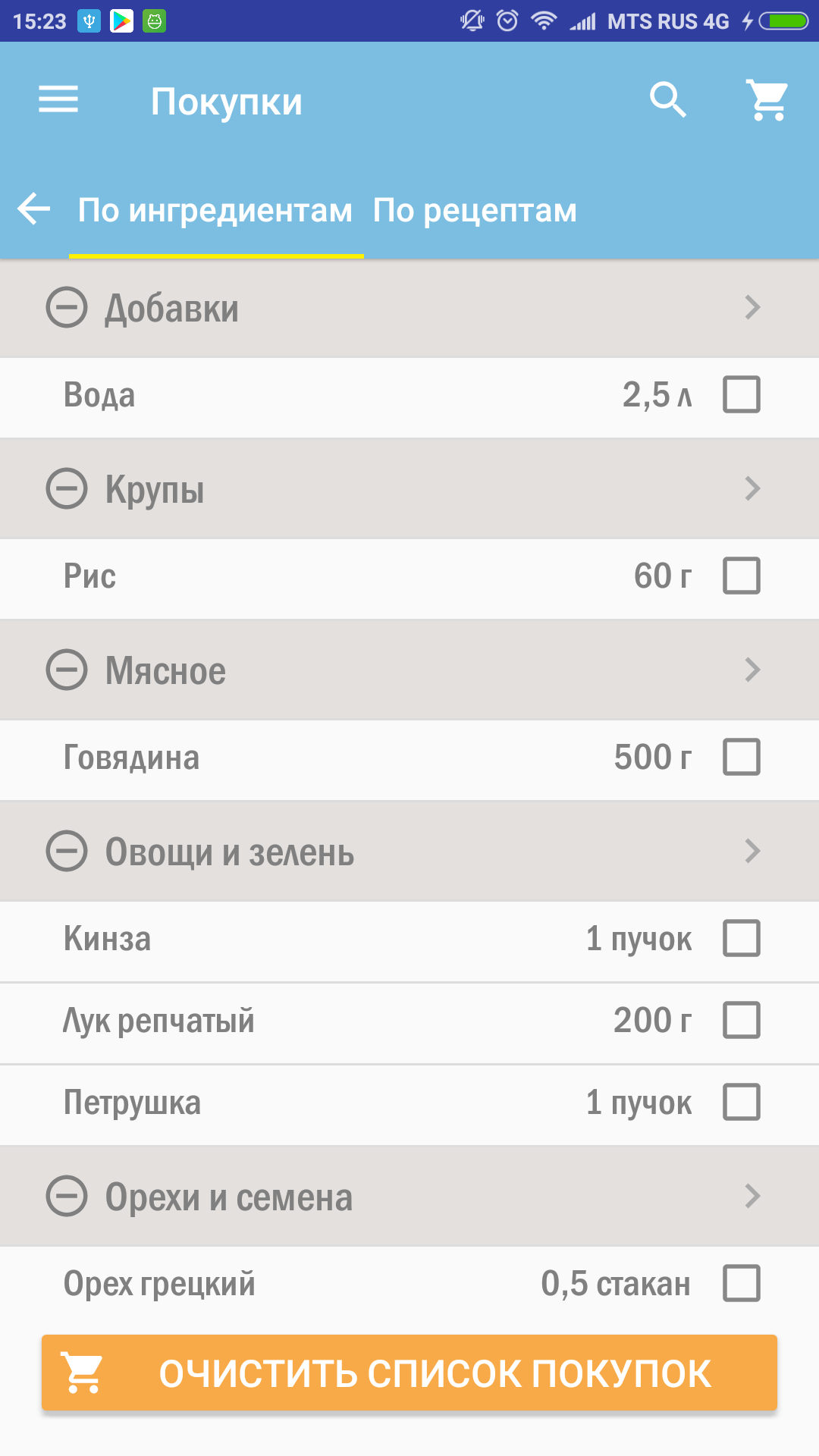Check off Вода 2,5 л
This screenshot has height=1456, width=819.
[741, 395]
